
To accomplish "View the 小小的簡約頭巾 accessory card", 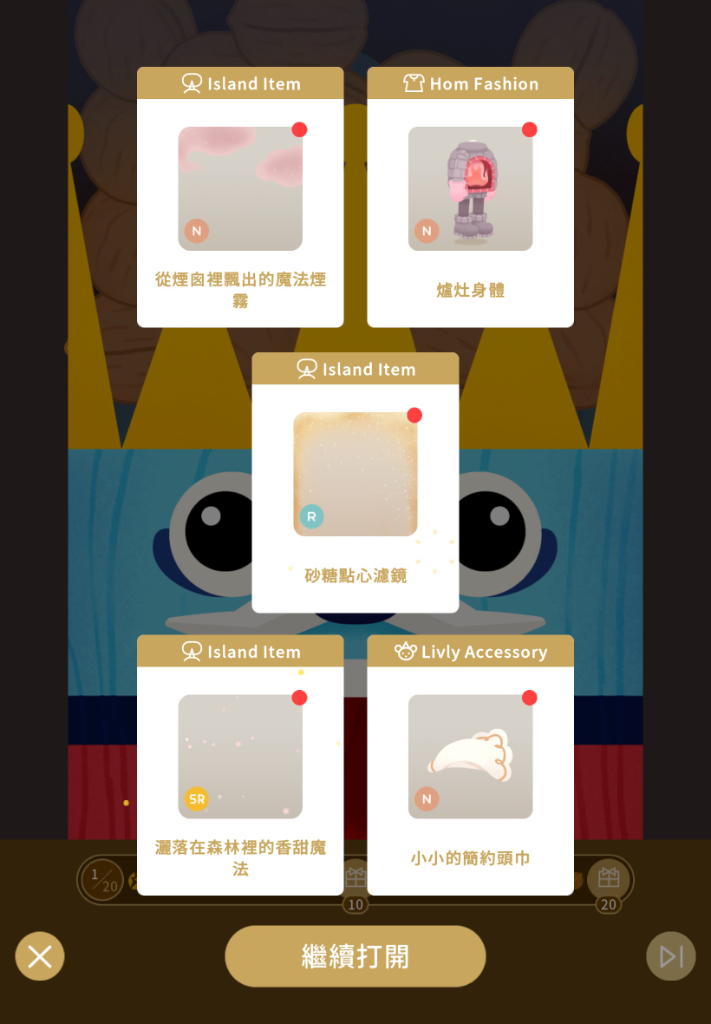I will click(470, 766).
